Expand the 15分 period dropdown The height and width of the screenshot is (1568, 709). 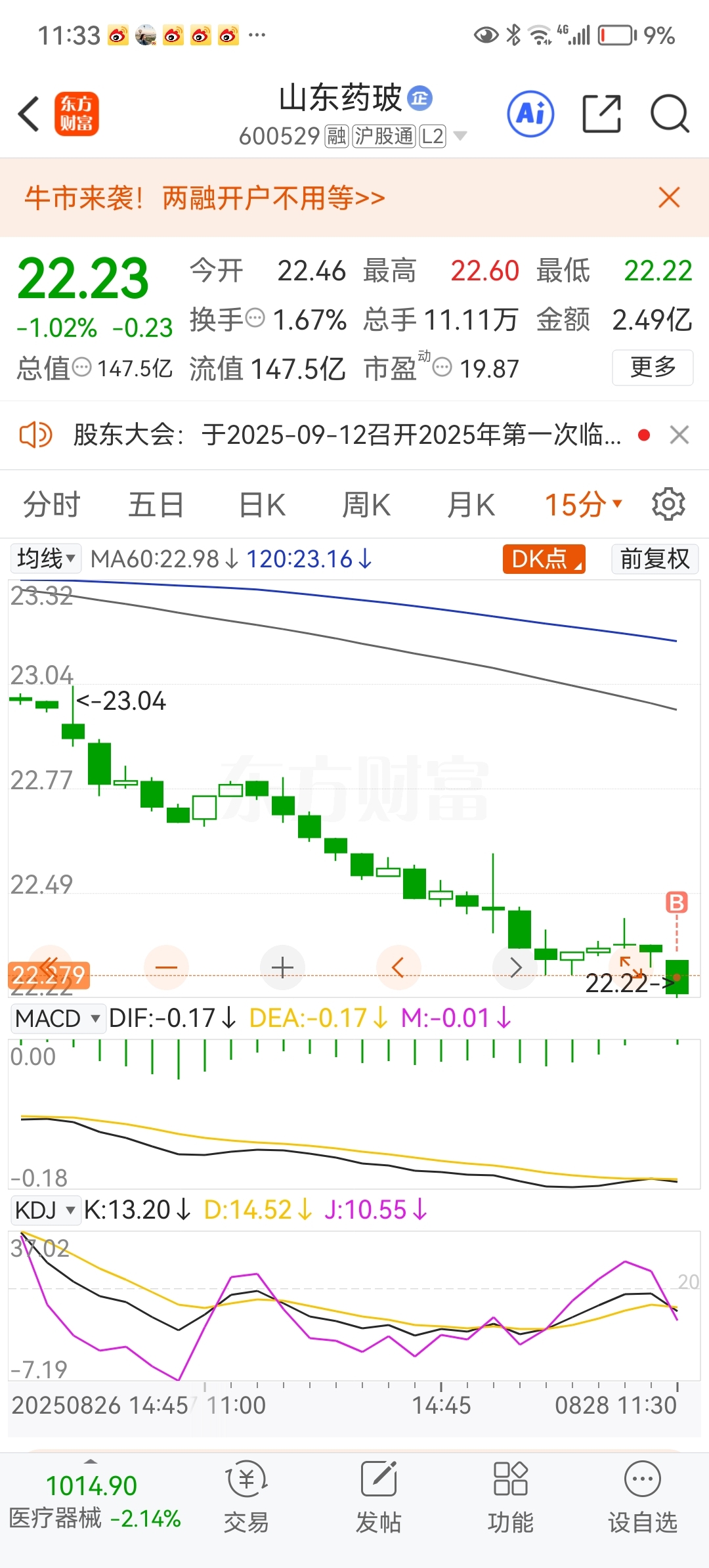click(x=583, y=505)
